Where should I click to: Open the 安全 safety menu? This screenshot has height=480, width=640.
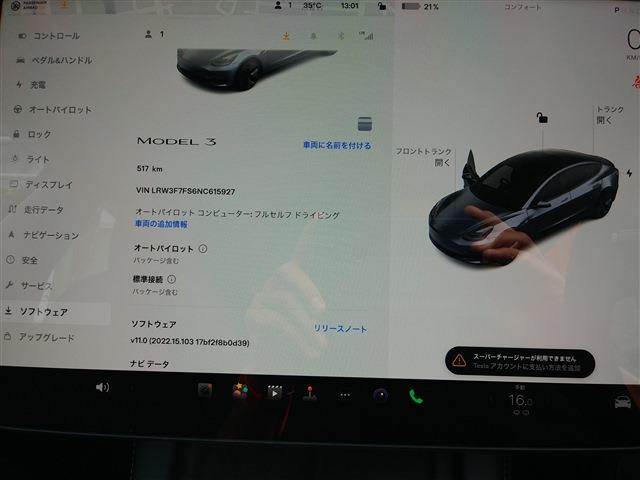click(30, 260)
